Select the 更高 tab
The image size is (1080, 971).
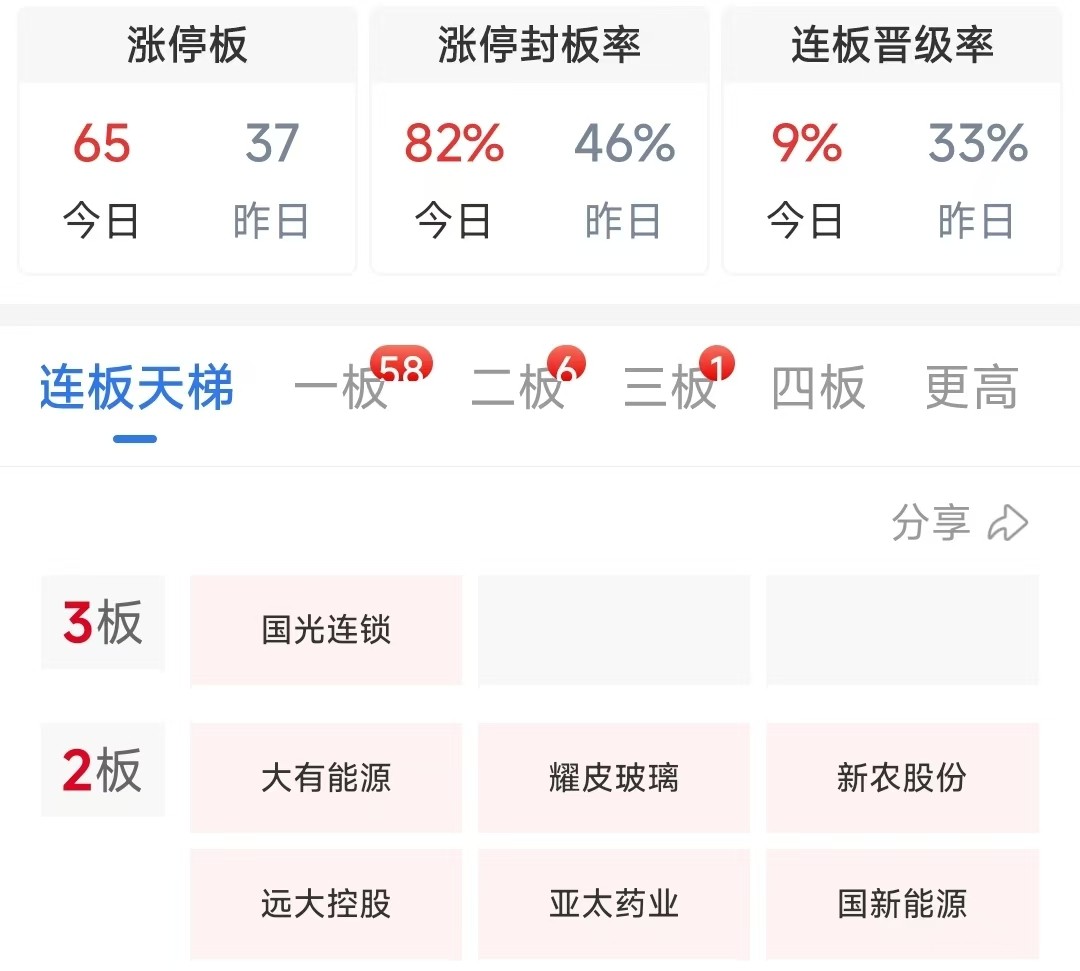(x=970, y=388)
